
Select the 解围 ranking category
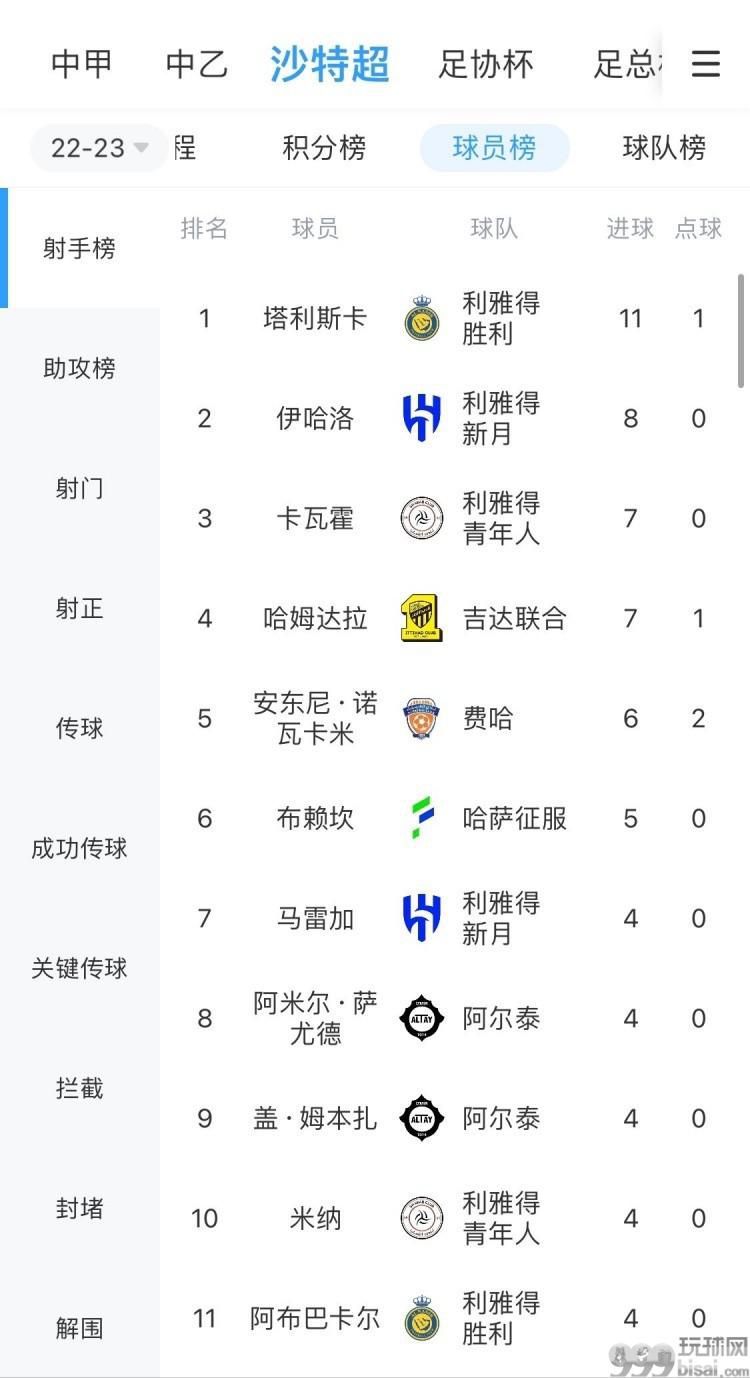(x=80, y=1328)
